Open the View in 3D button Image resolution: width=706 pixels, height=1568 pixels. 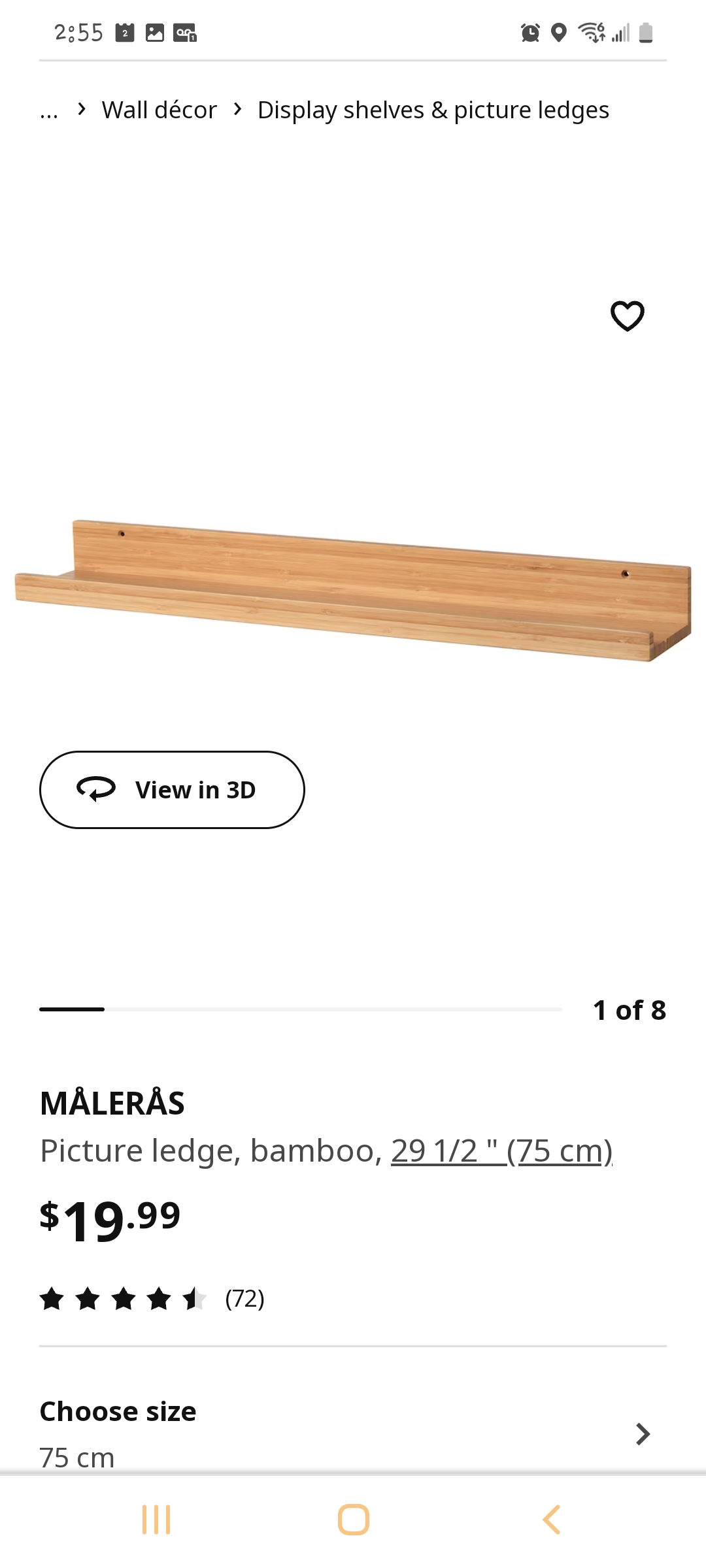point(172,790)
